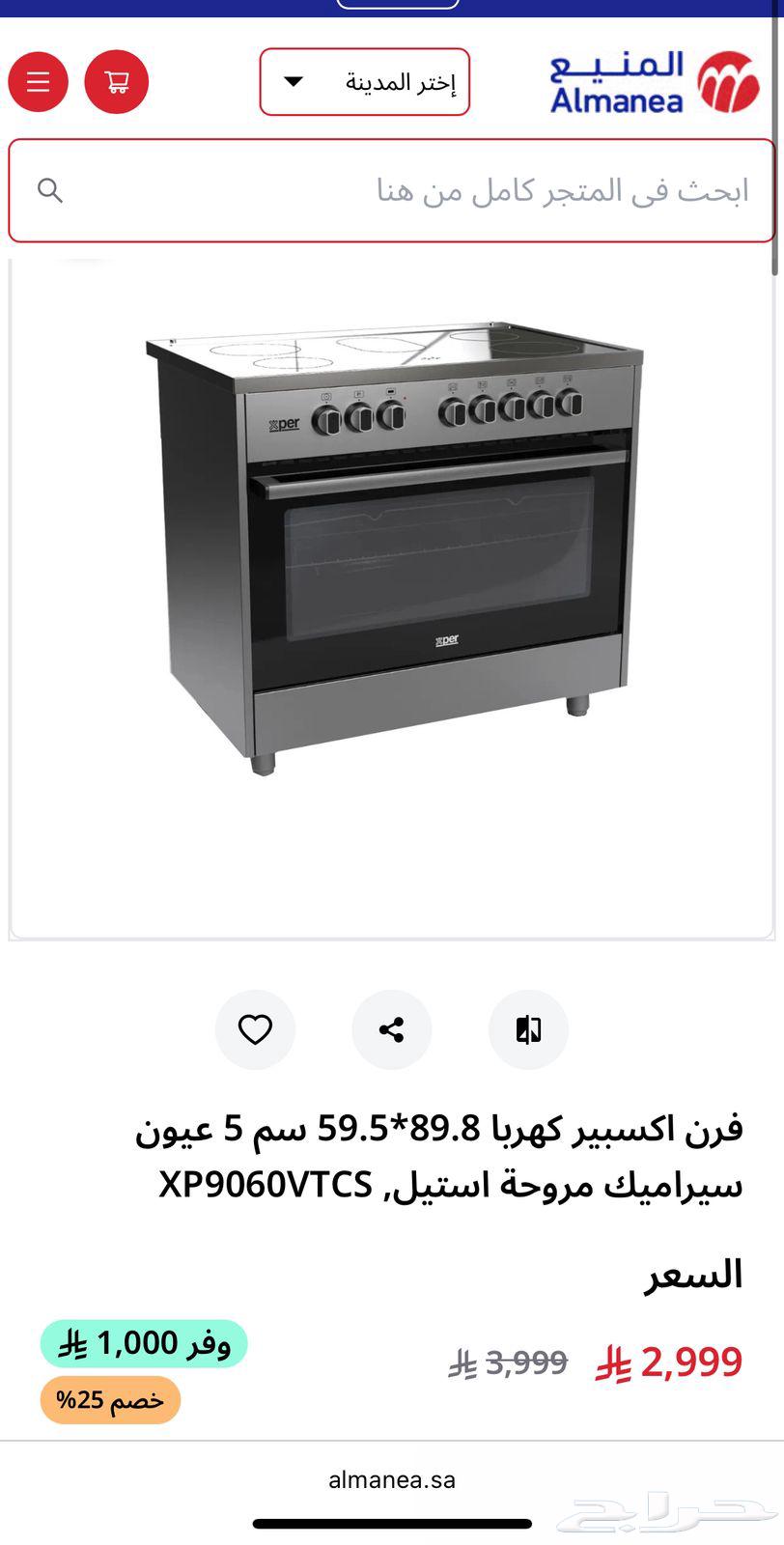This screenshot has width=784, height=1545.
Task: Click the product compare icon
Action: click(x=528, y=1030)
